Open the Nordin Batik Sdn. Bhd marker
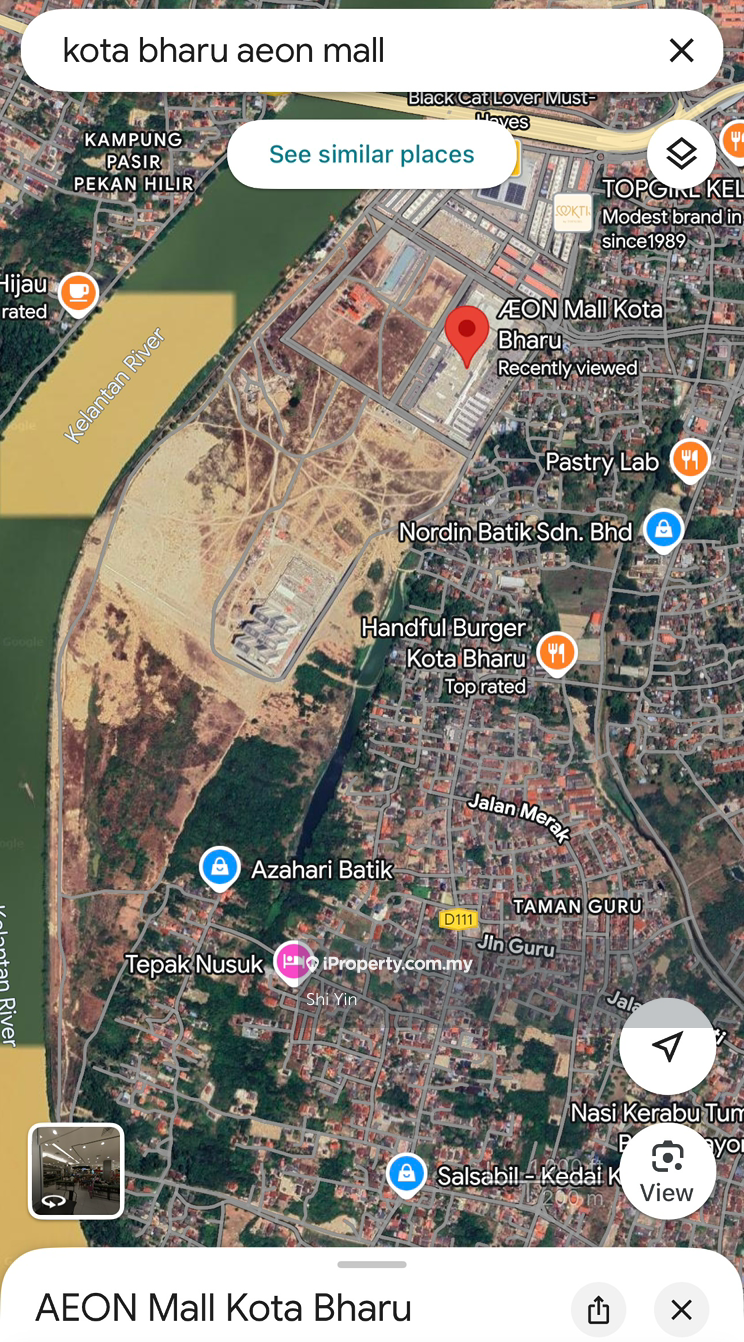The height and width of the screenshot is (1342, 744). tap(663, 528)
